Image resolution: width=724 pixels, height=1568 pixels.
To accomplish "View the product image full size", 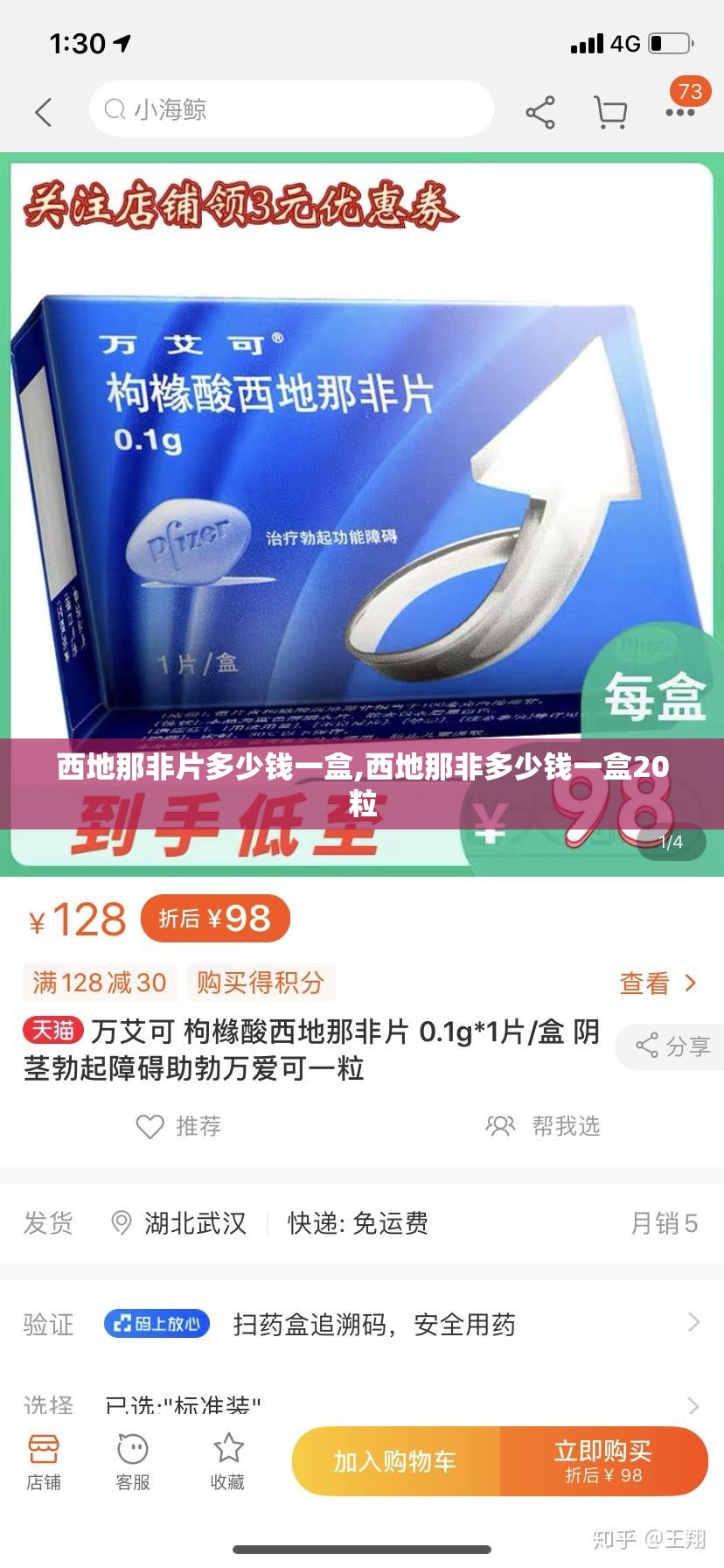I will 362,514.
